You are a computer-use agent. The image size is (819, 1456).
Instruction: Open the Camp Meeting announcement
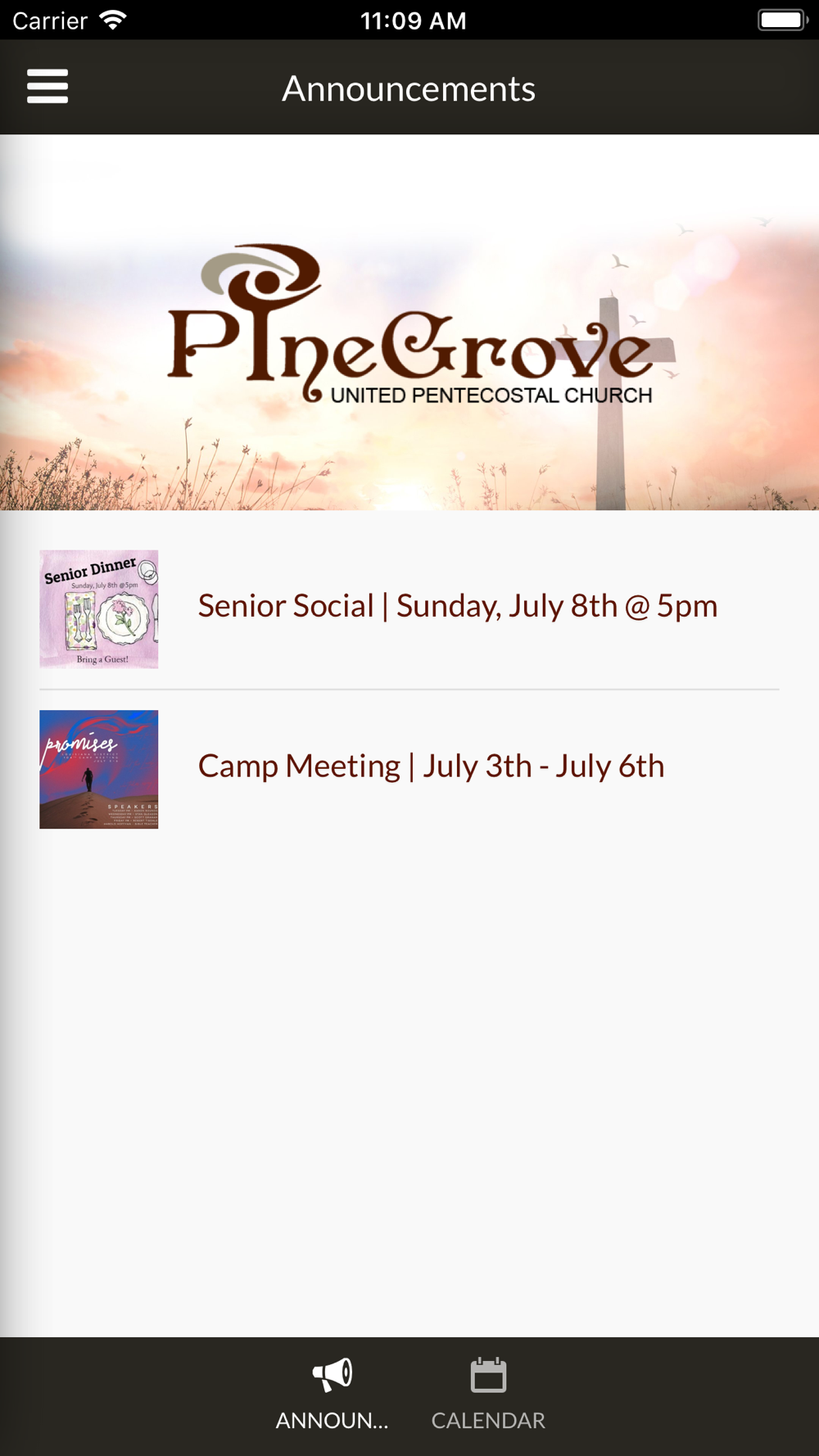coord(431,767)
